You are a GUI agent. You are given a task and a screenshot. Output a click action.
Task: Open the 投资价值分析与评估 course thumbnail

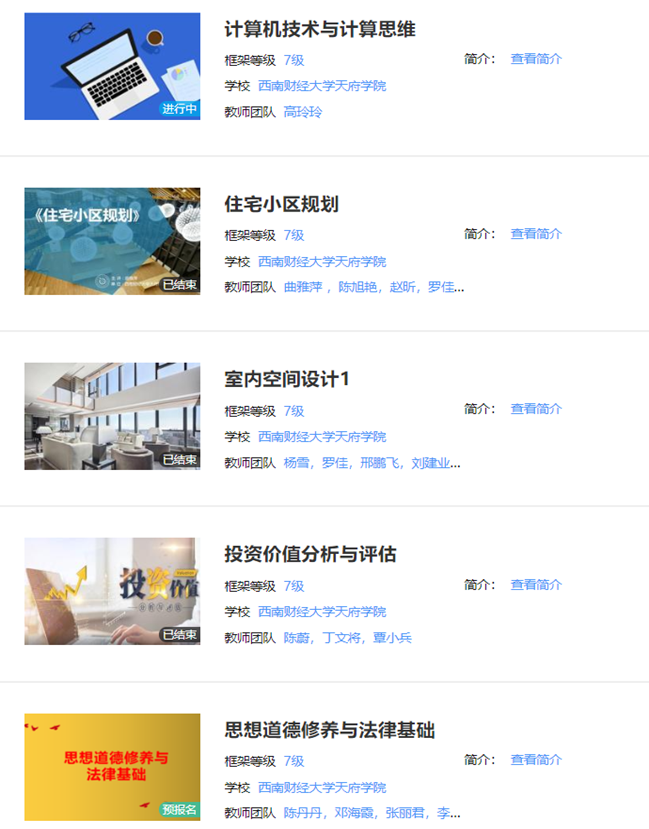click(x=112, y=591)
